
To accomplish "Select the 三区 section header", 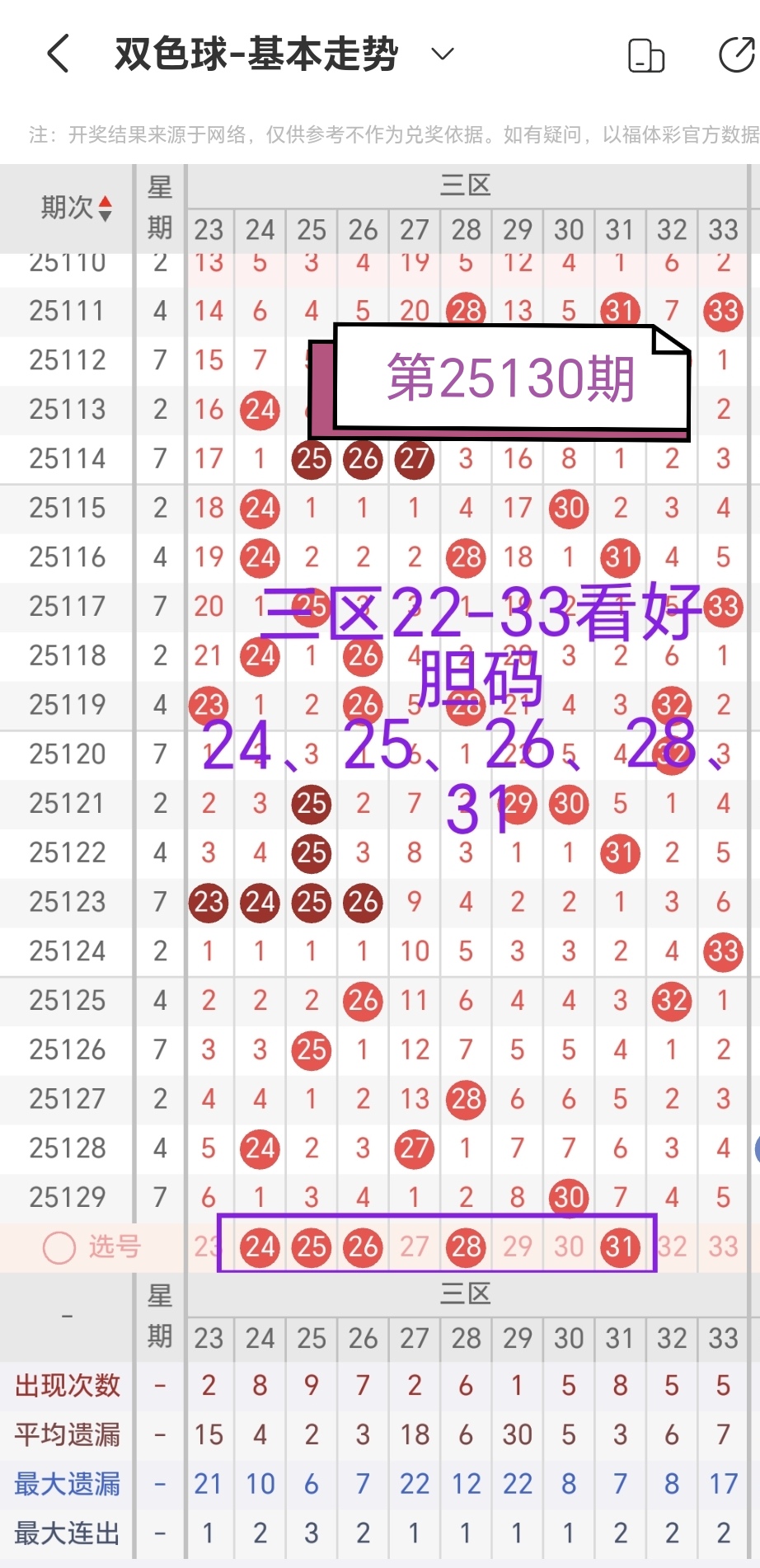I will (466, 185).
